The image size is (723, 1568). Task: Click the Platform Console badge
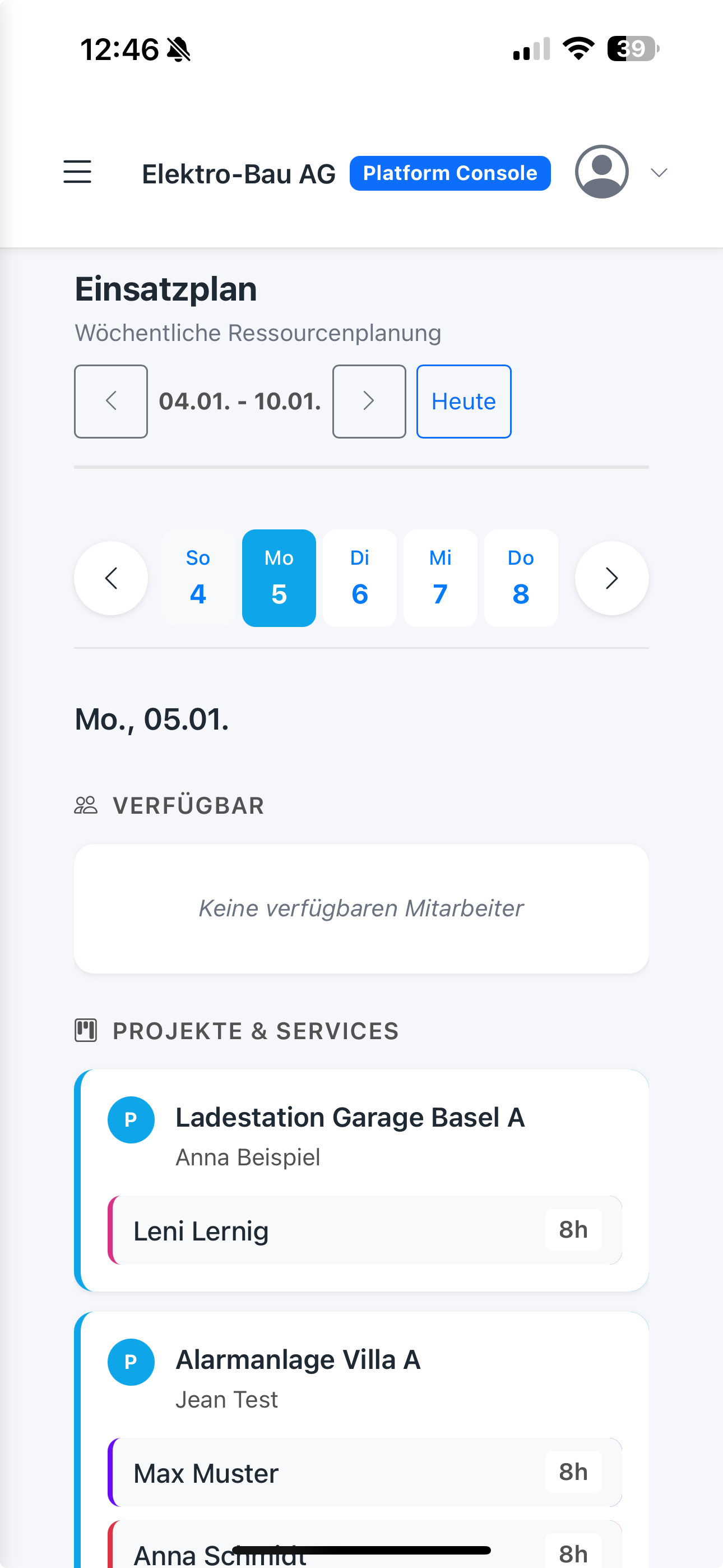point(451,172)
